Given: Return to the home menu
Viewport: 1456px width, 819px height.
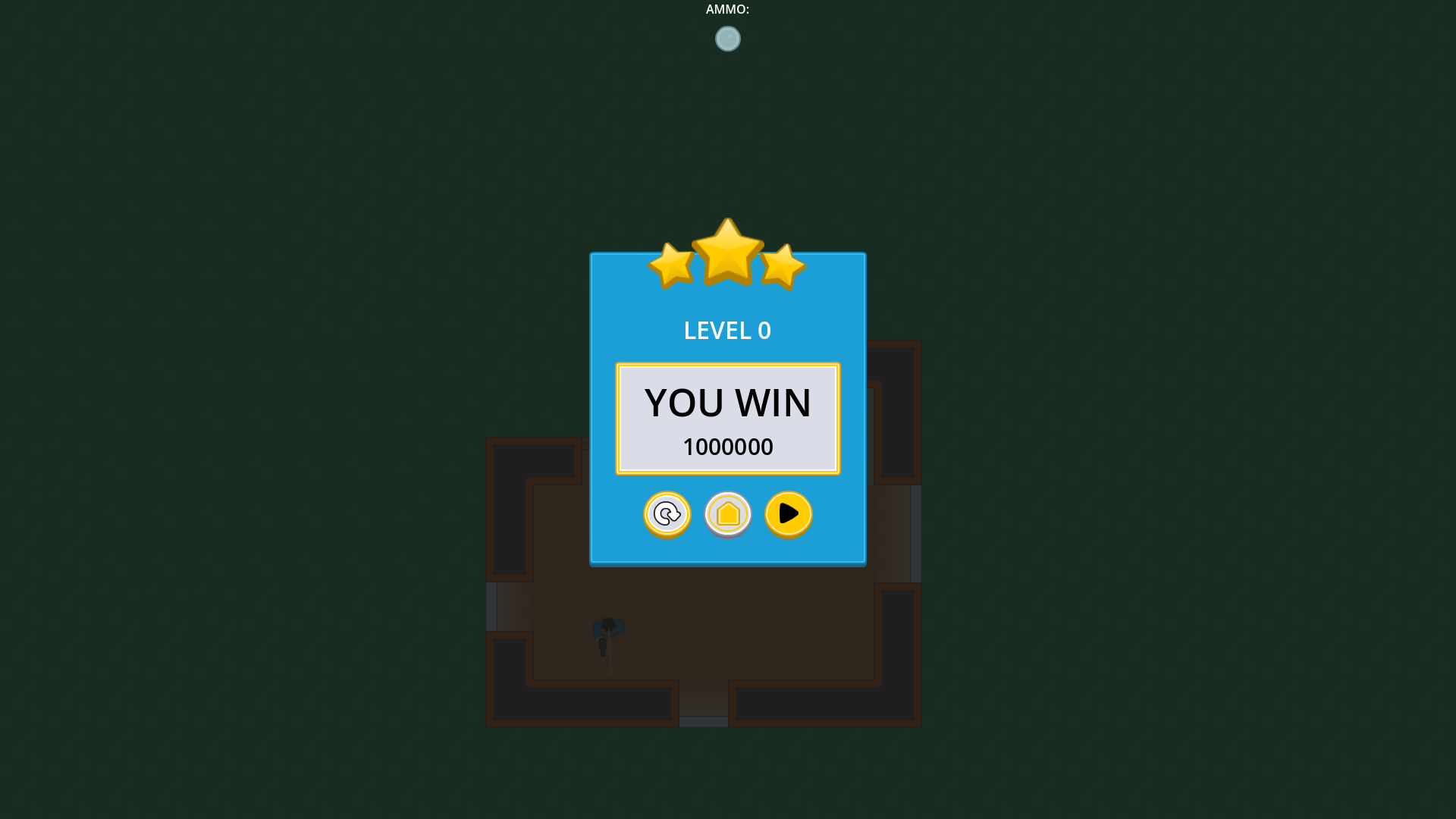Looking at the screenshot, I should [727, 514].
